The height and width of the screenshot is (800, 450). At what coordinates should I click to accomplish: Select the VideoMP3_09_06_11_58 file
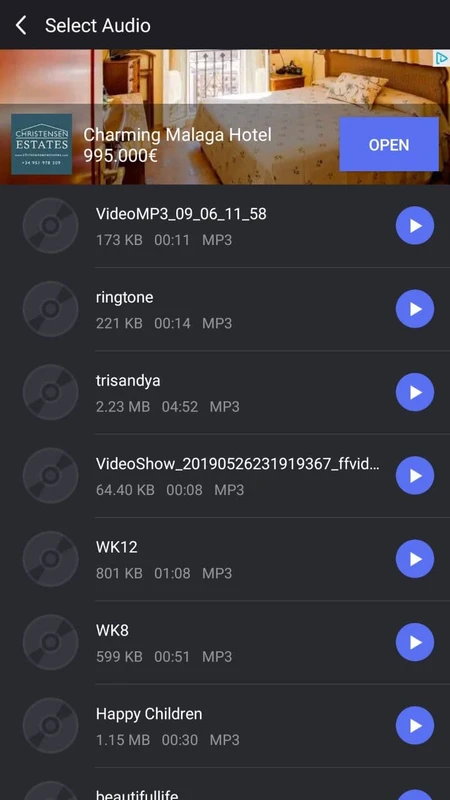225,226
